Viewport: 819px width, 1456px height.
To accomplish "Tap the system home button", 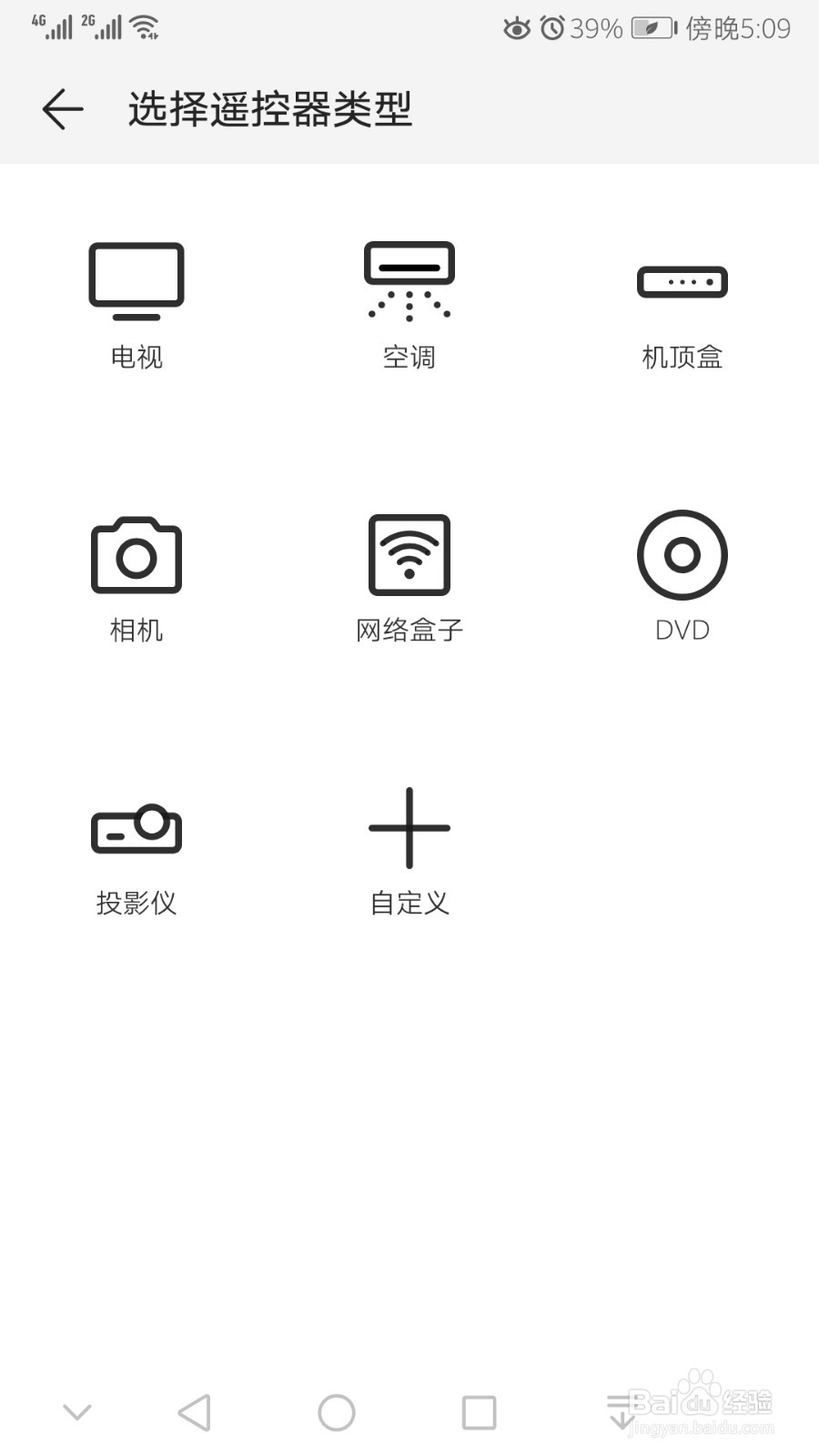I will tap(337, 1413).
